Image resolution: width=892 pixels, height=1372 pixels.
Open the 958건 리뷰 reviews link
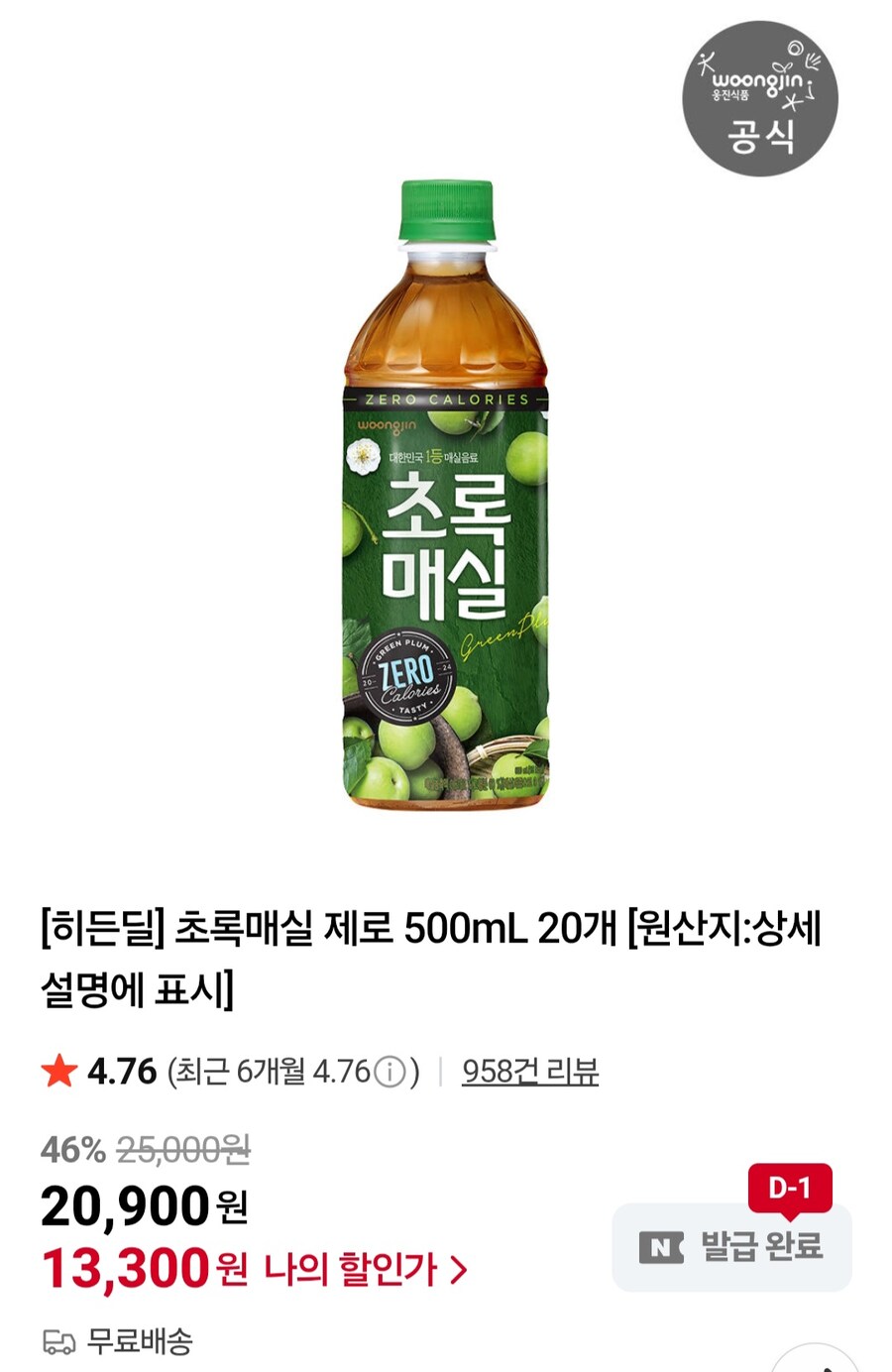(x=530, y=1072)
